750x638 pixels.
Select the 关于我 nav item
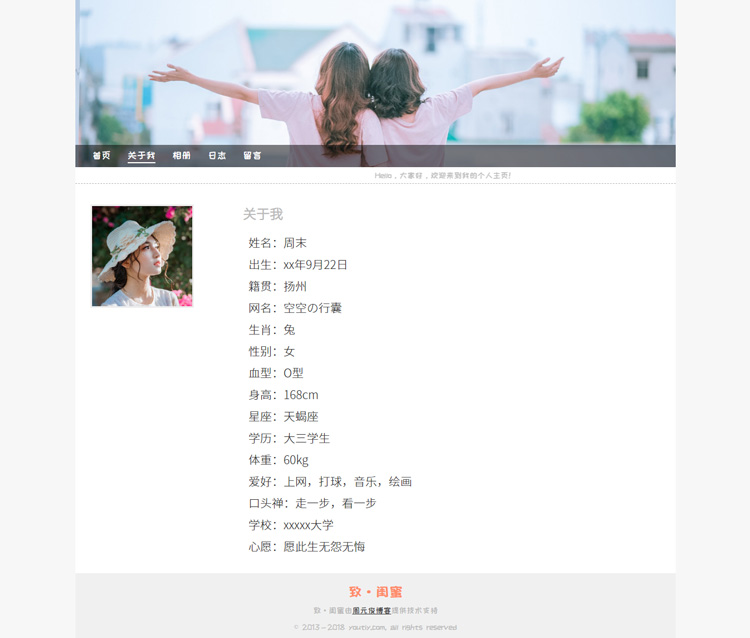click(x=141, y=156)
